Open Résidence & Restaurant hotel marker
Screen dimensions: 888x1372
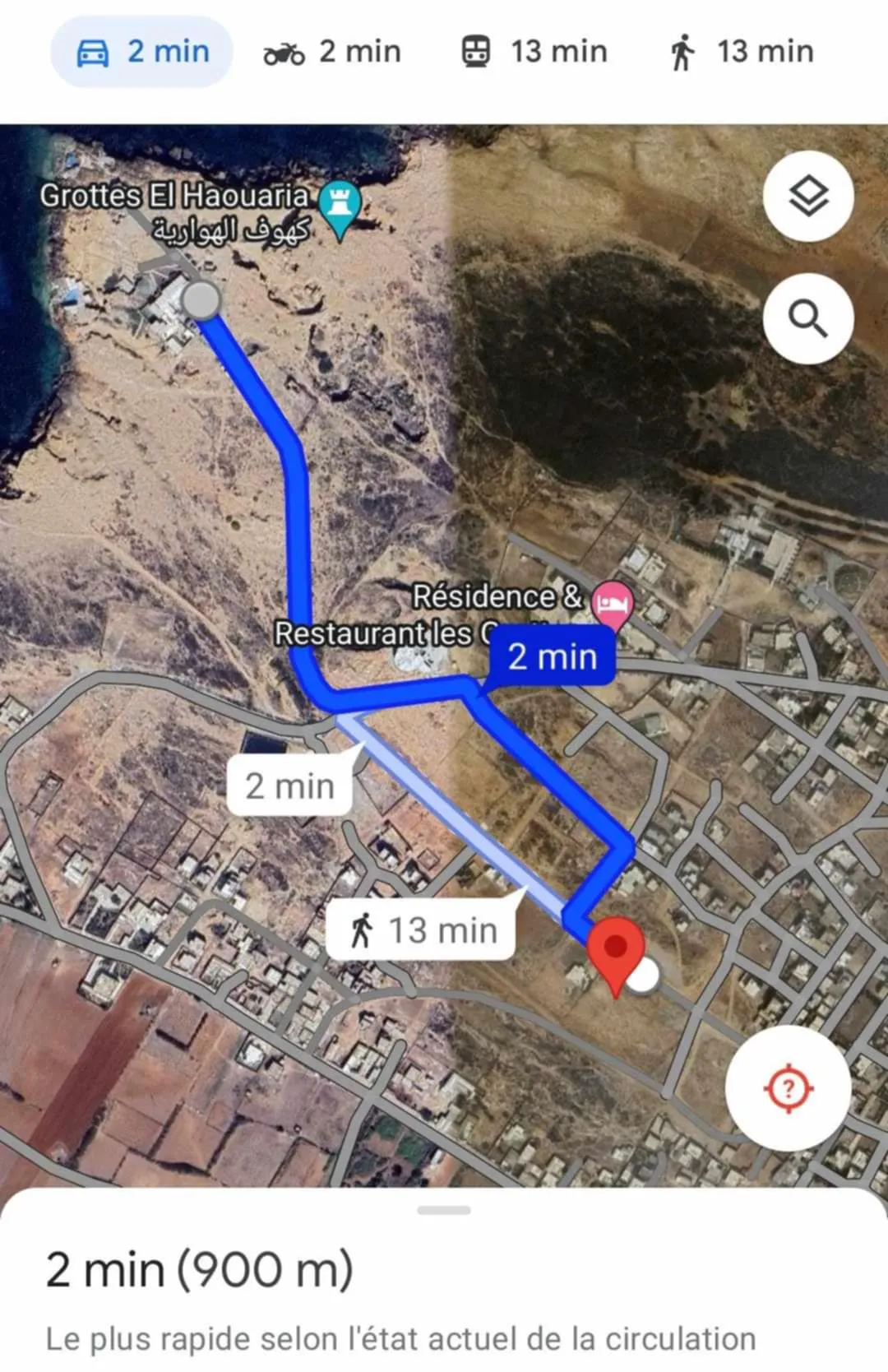(x=613, y=605)
